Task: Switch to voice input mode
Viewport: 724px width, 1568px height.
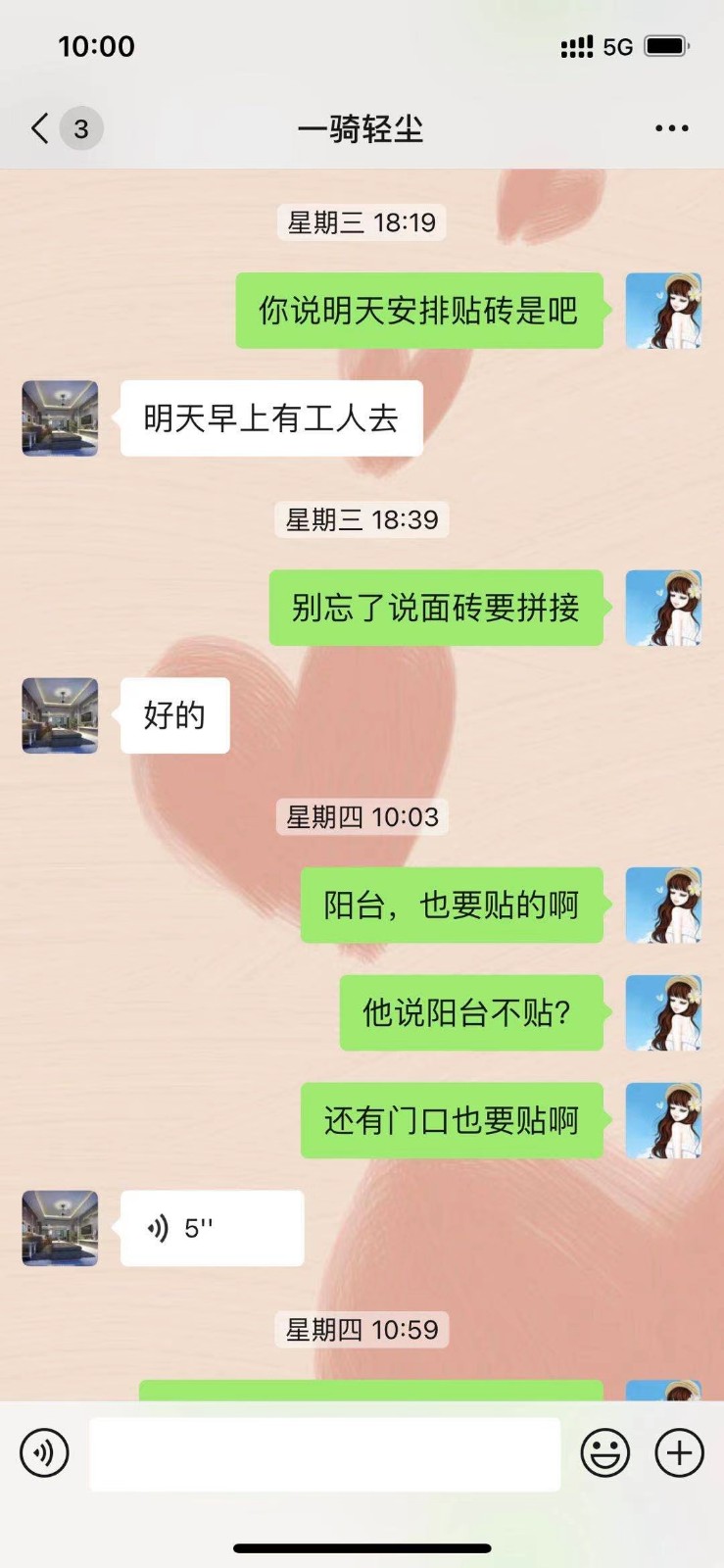Action: 45,1452
